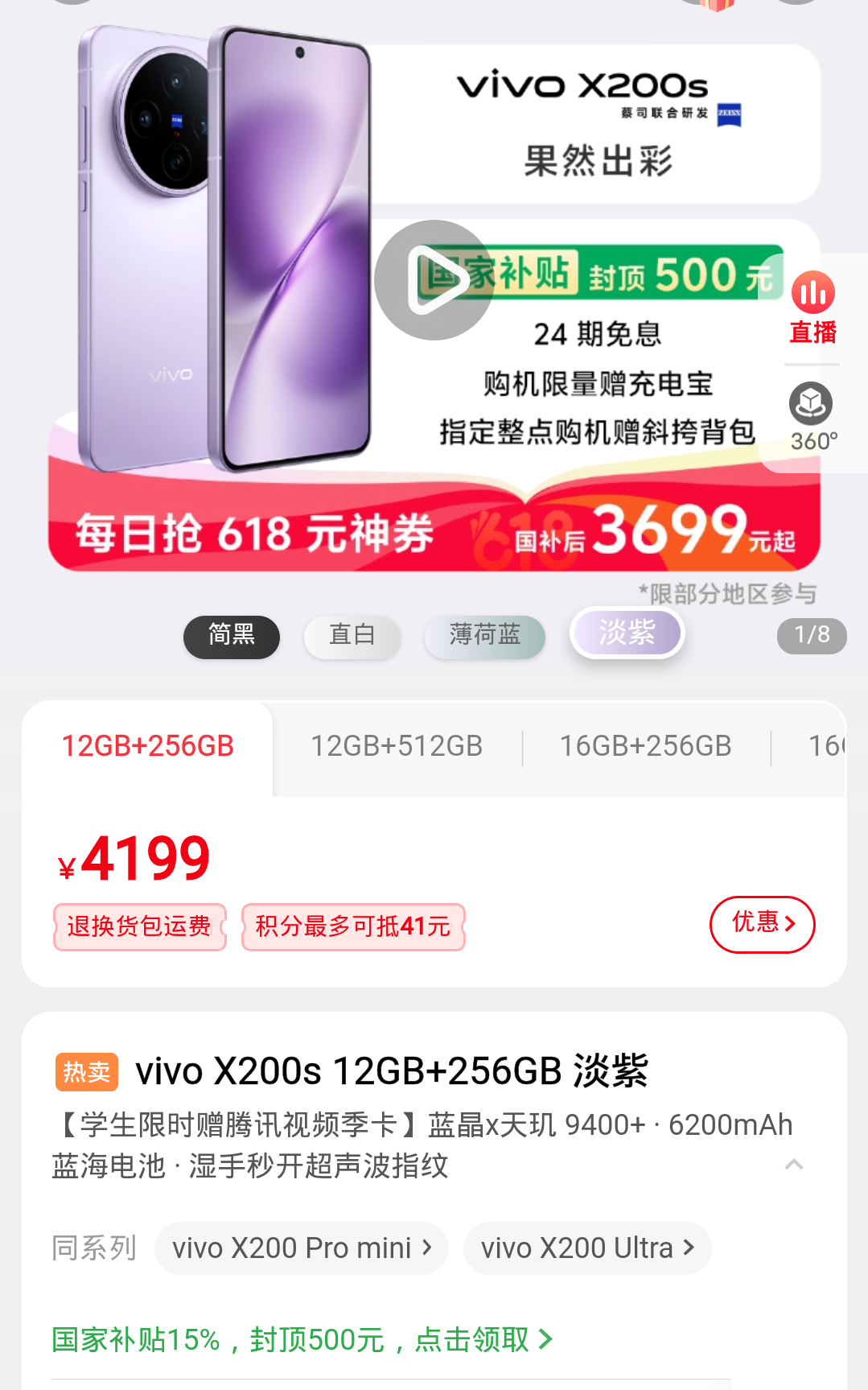Switch to the 12GB+512GB configuration
Image resolution: width=868 pixels, height=1390 pixels.
397,747
